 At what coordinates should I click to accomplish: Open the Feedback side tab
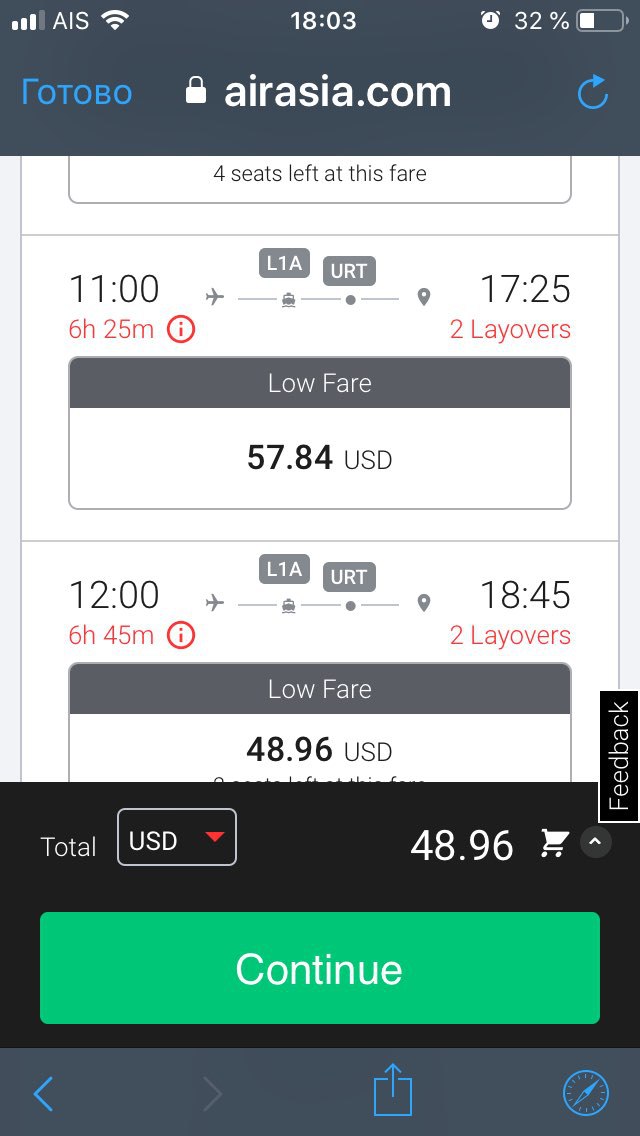coord(619,756)
